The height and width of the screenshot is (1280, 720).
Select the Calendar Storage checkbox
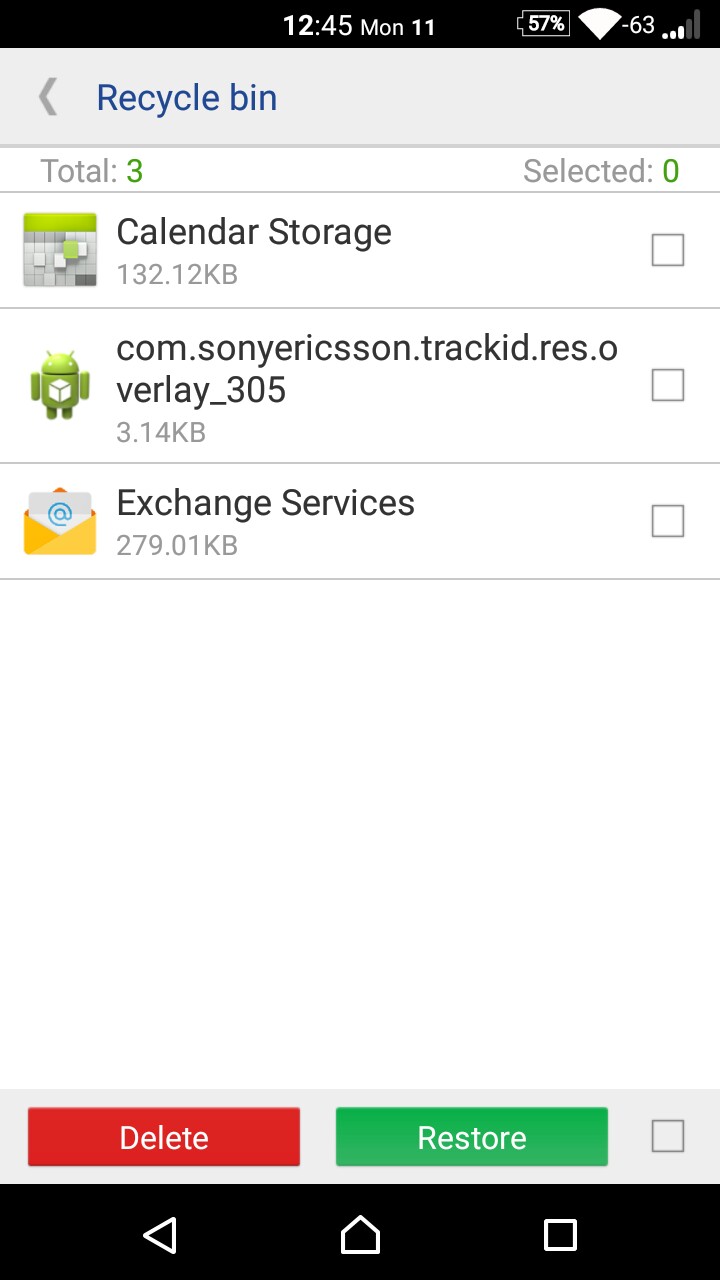pos(667,250)
